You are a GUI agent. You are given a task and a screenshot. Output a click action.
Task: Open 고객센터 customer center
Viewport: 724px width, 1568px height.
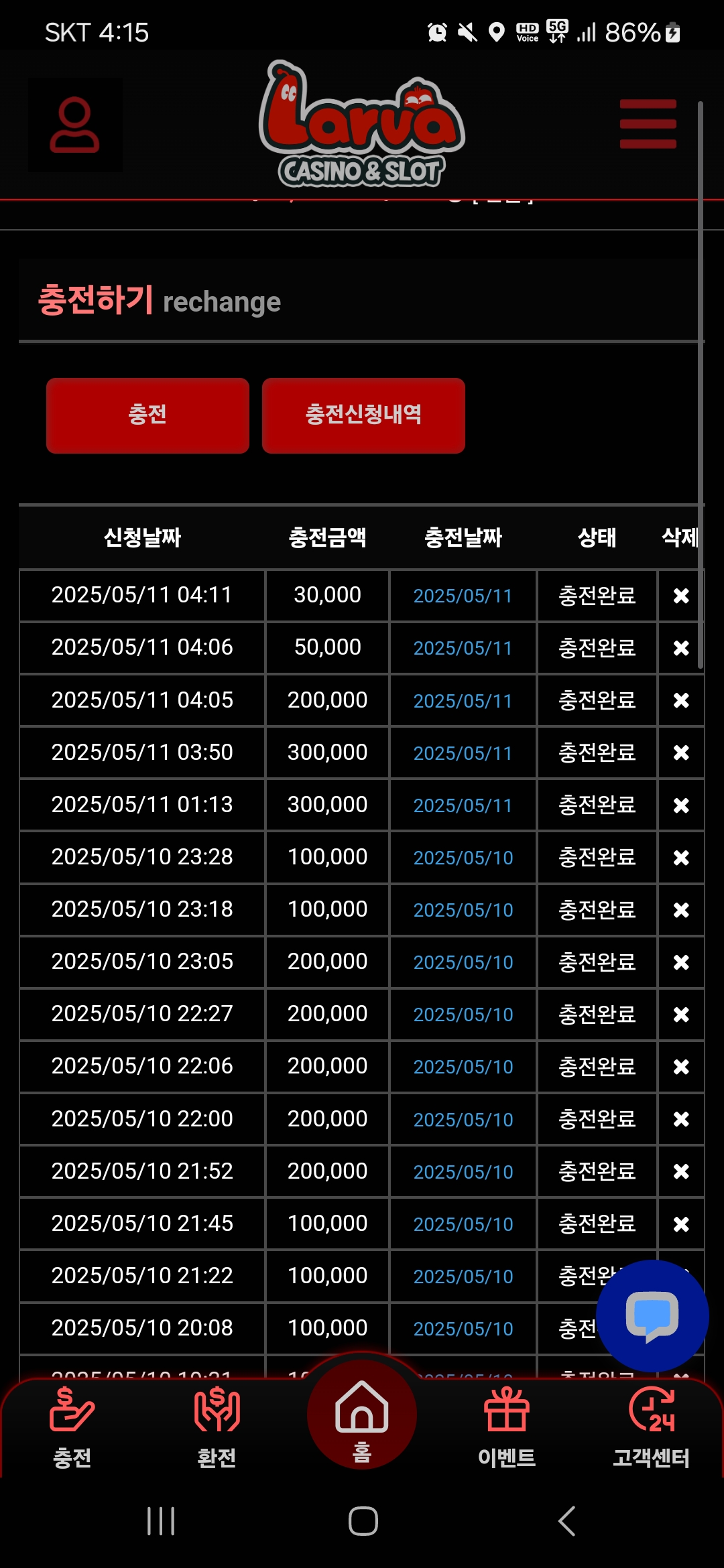click(652, 1427)
